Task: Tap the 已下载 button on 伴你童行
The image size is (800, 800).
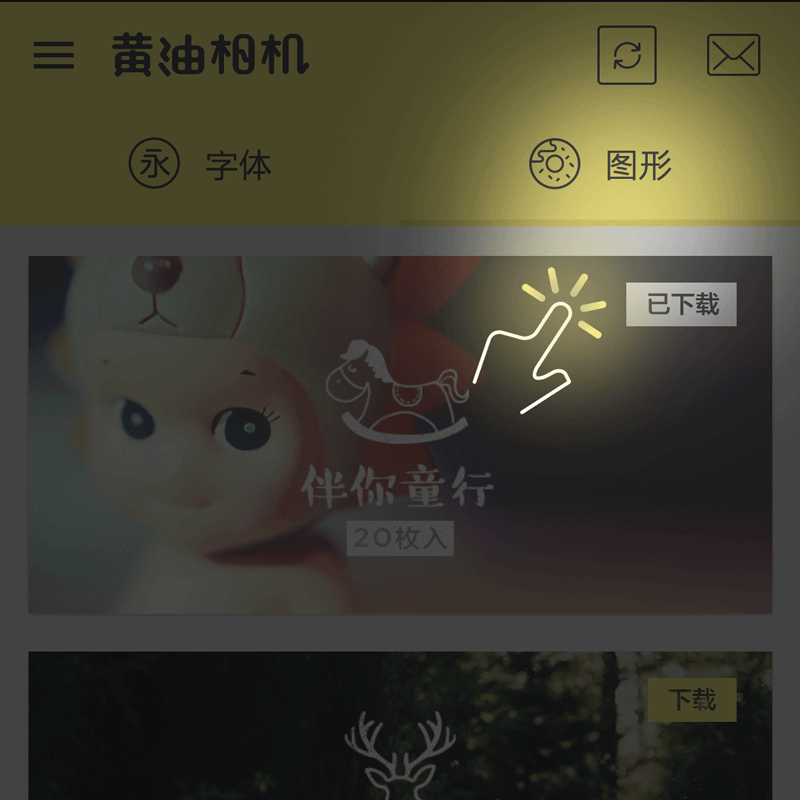Action: [x=681, y=304]
